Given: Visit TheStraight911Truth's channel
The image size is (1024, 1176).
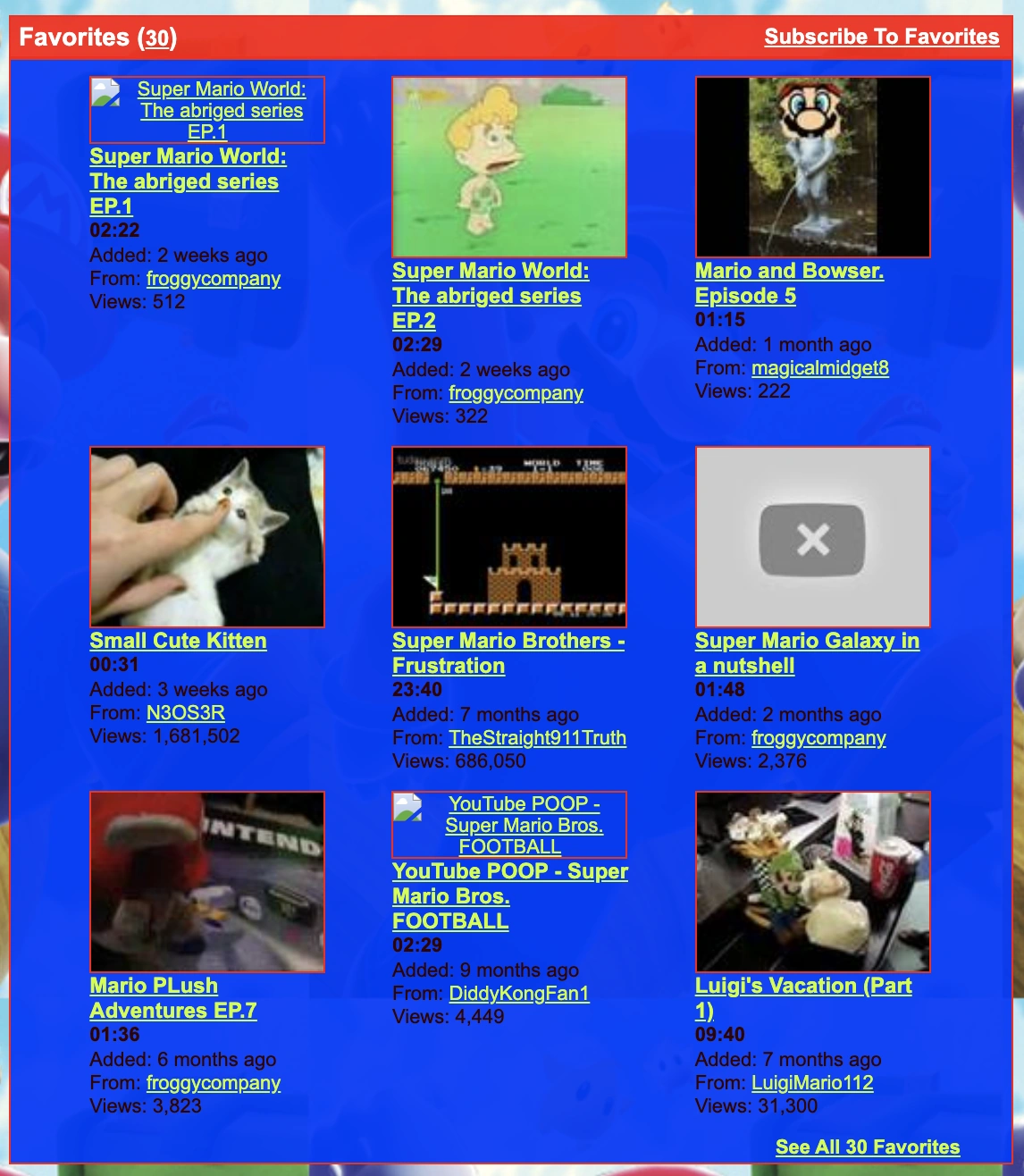Looking at the screenshot, I should (537, 738).
